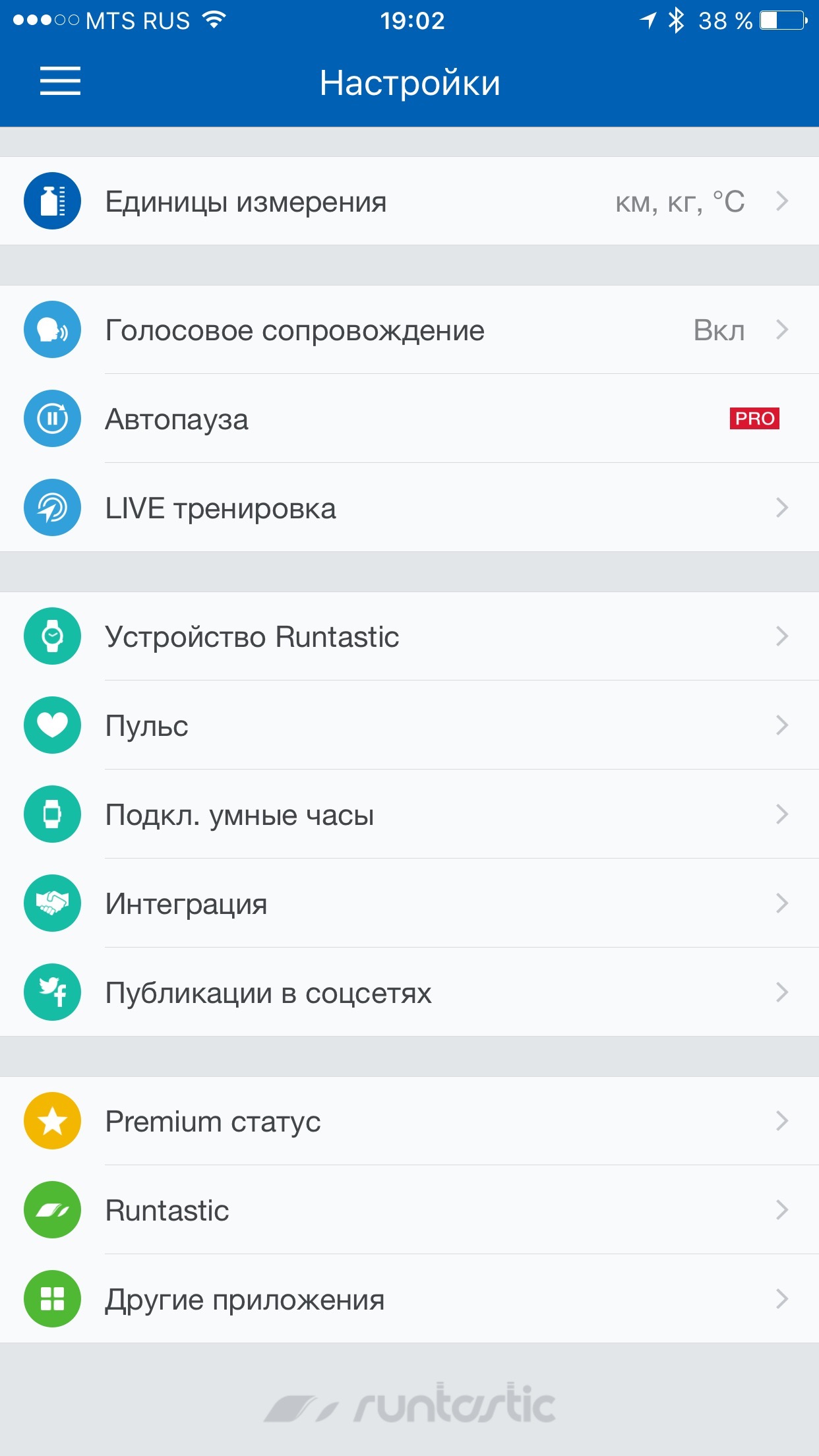The width and height of the screenshot is (819, 1456).
Task: Open Другие приложения
Action: [x=409, y=1299]
